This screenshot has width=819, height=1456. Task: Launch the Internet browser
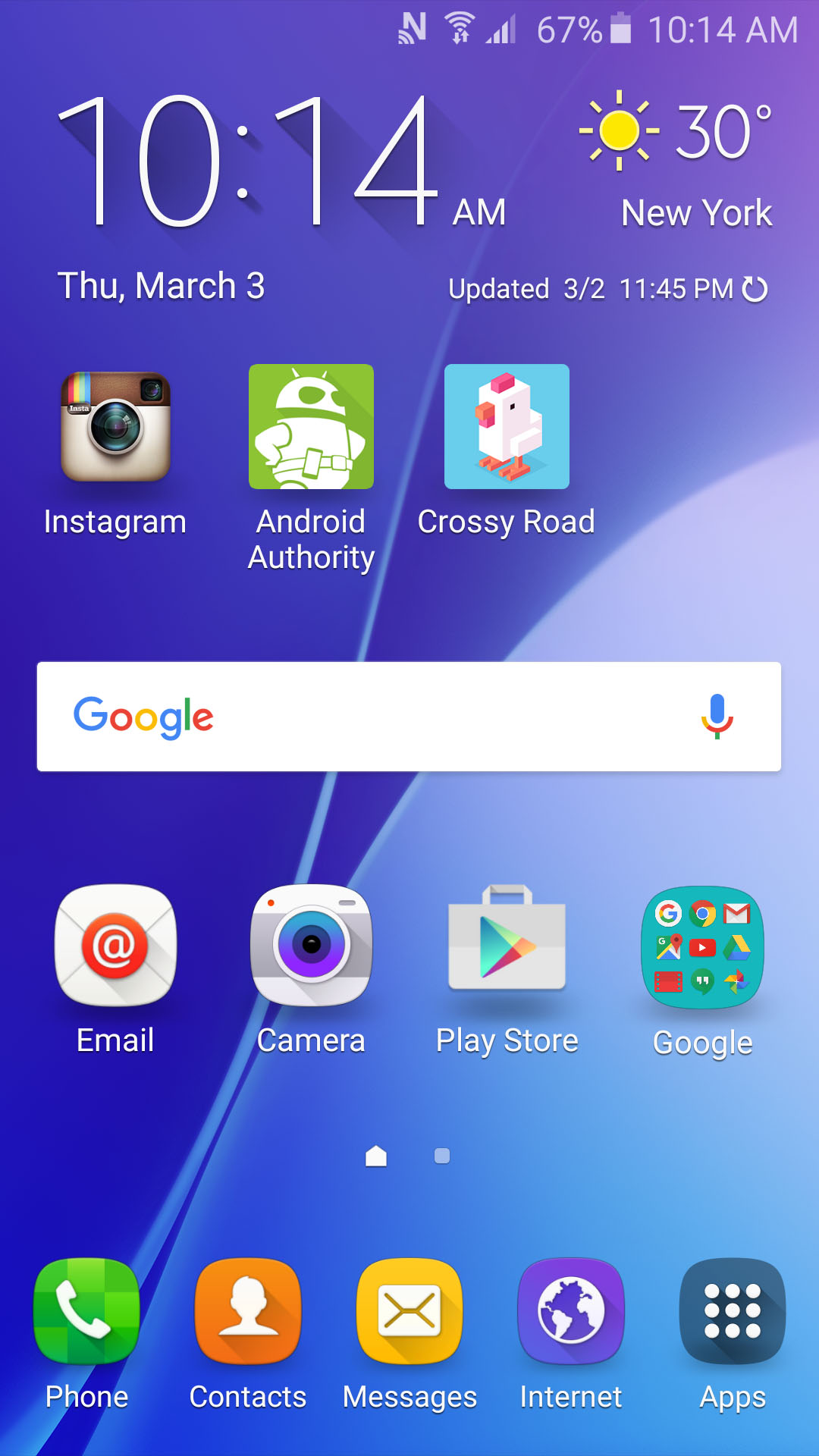point(571,1312)
